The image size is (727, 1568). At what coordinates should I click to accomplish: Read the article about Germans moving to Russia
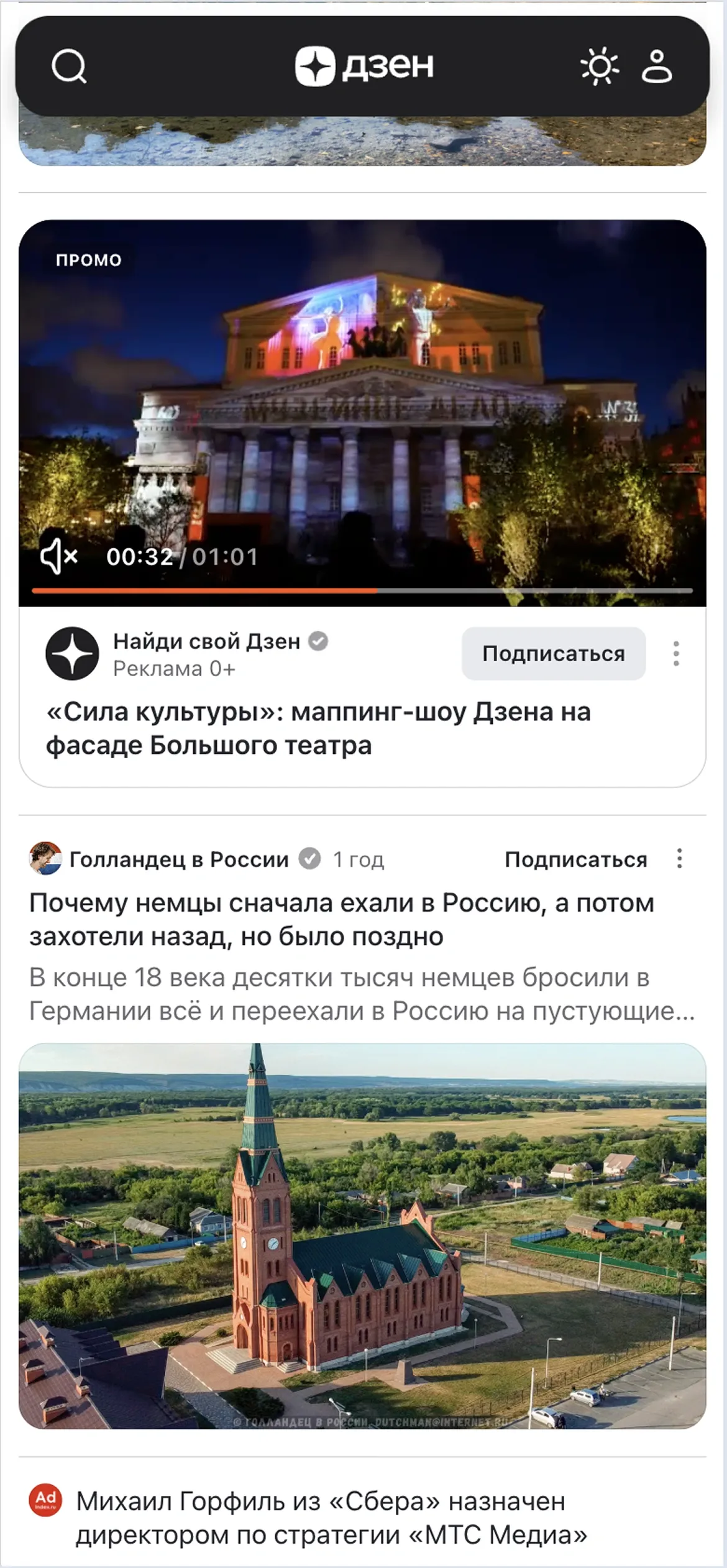341,920
